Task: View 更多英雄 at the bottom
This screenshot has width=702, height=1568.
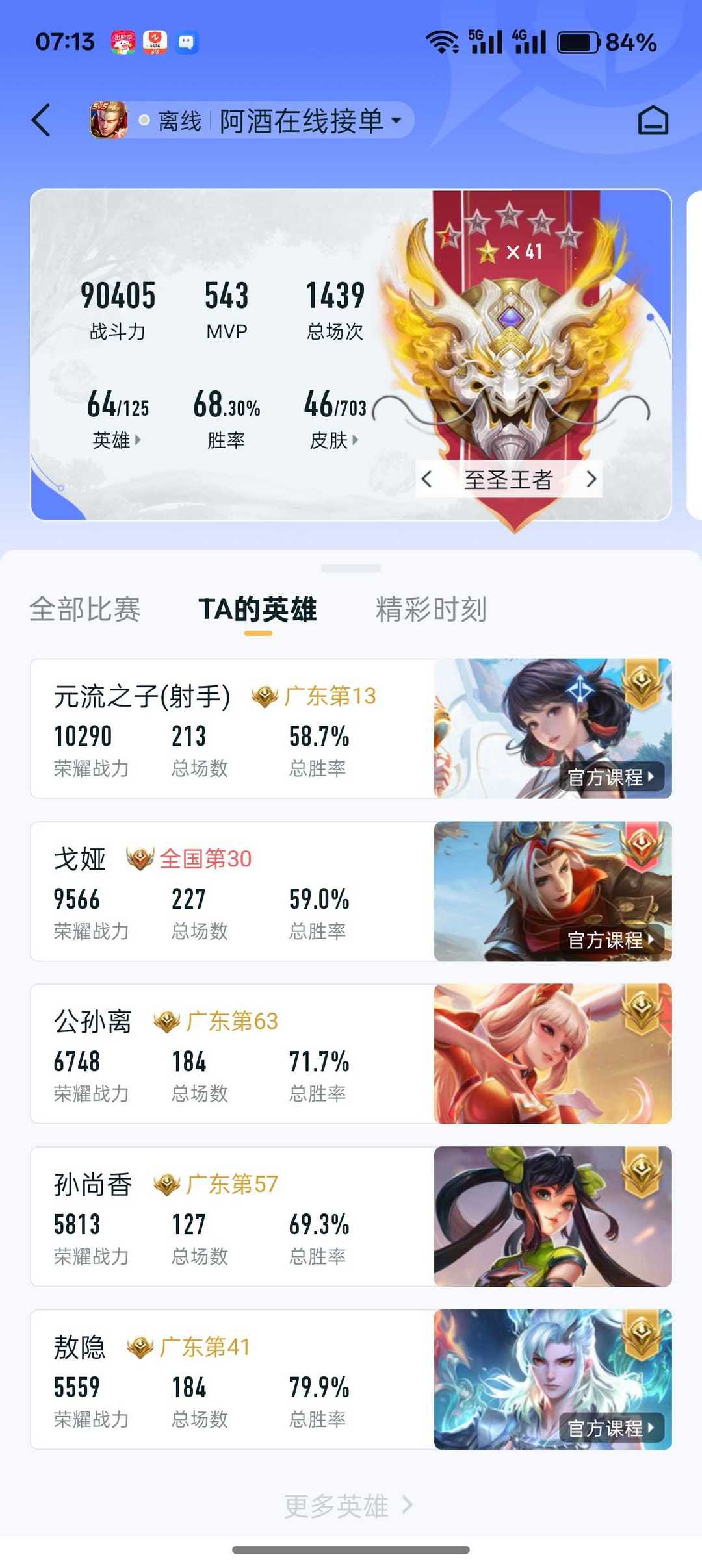Action: tap(348, 1505)
